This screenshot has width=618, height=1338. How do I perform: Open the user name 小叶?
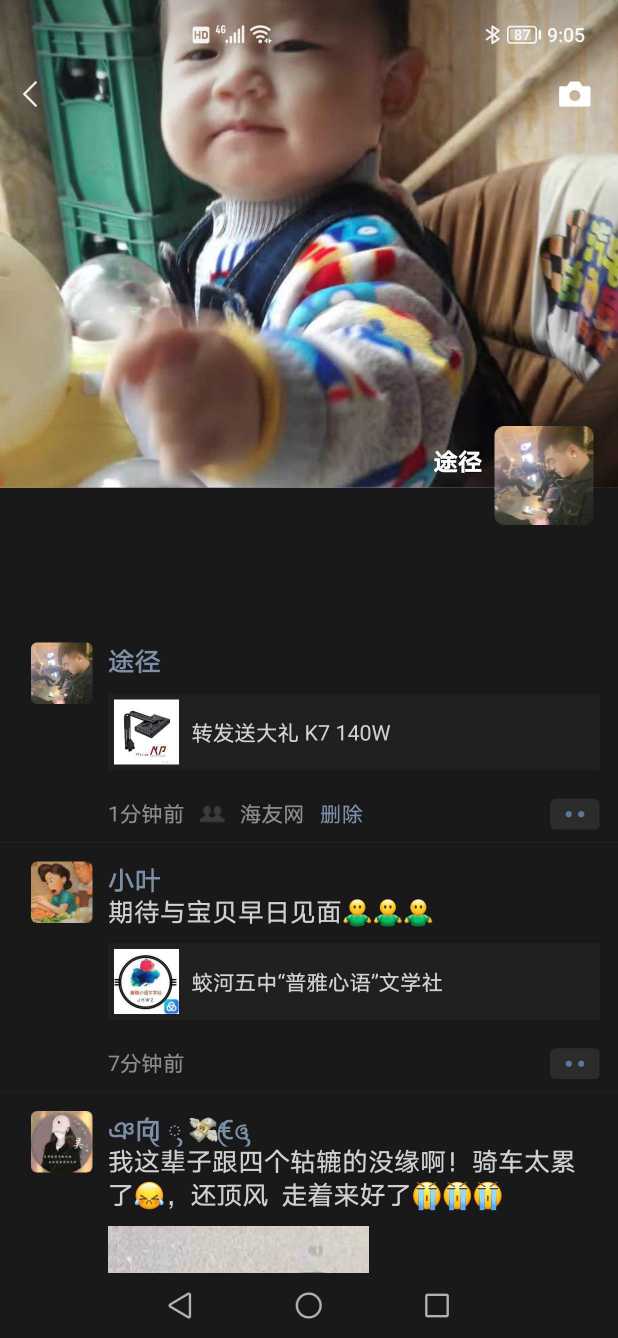134,880
